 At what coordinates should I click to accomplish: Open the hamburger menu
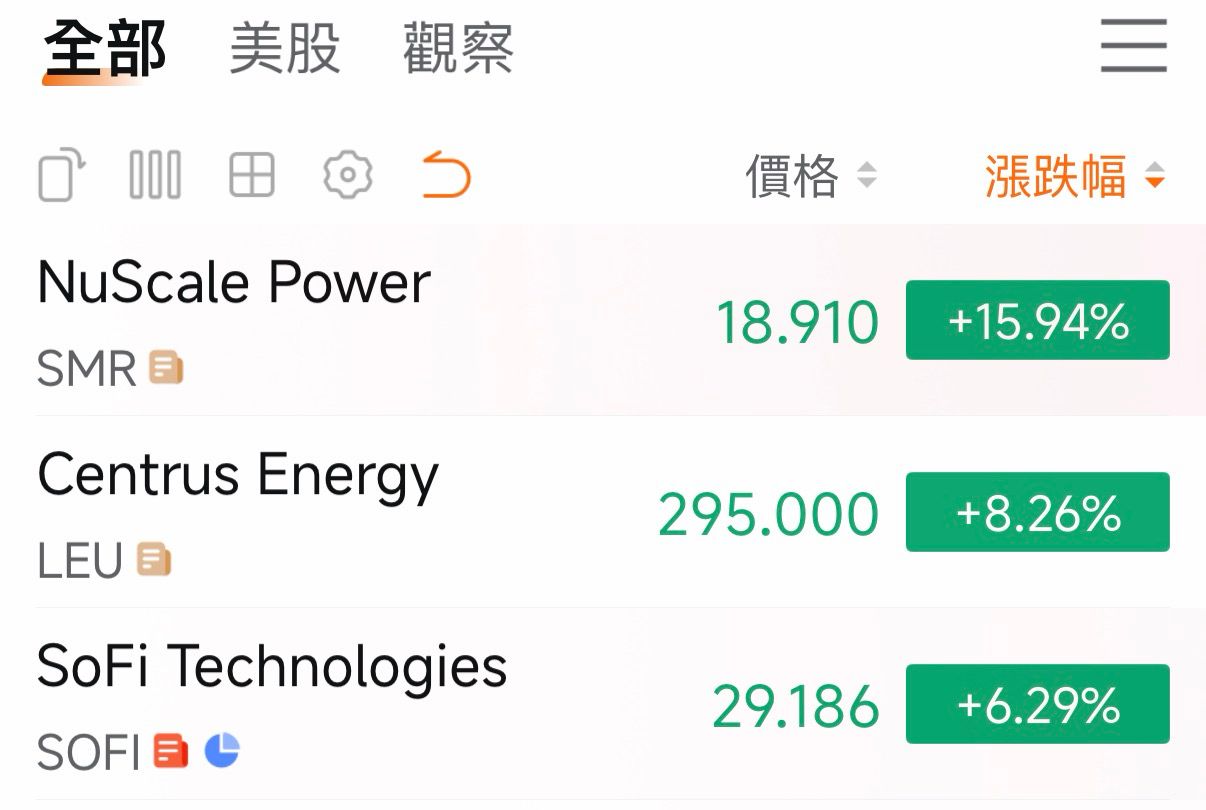1134,46
